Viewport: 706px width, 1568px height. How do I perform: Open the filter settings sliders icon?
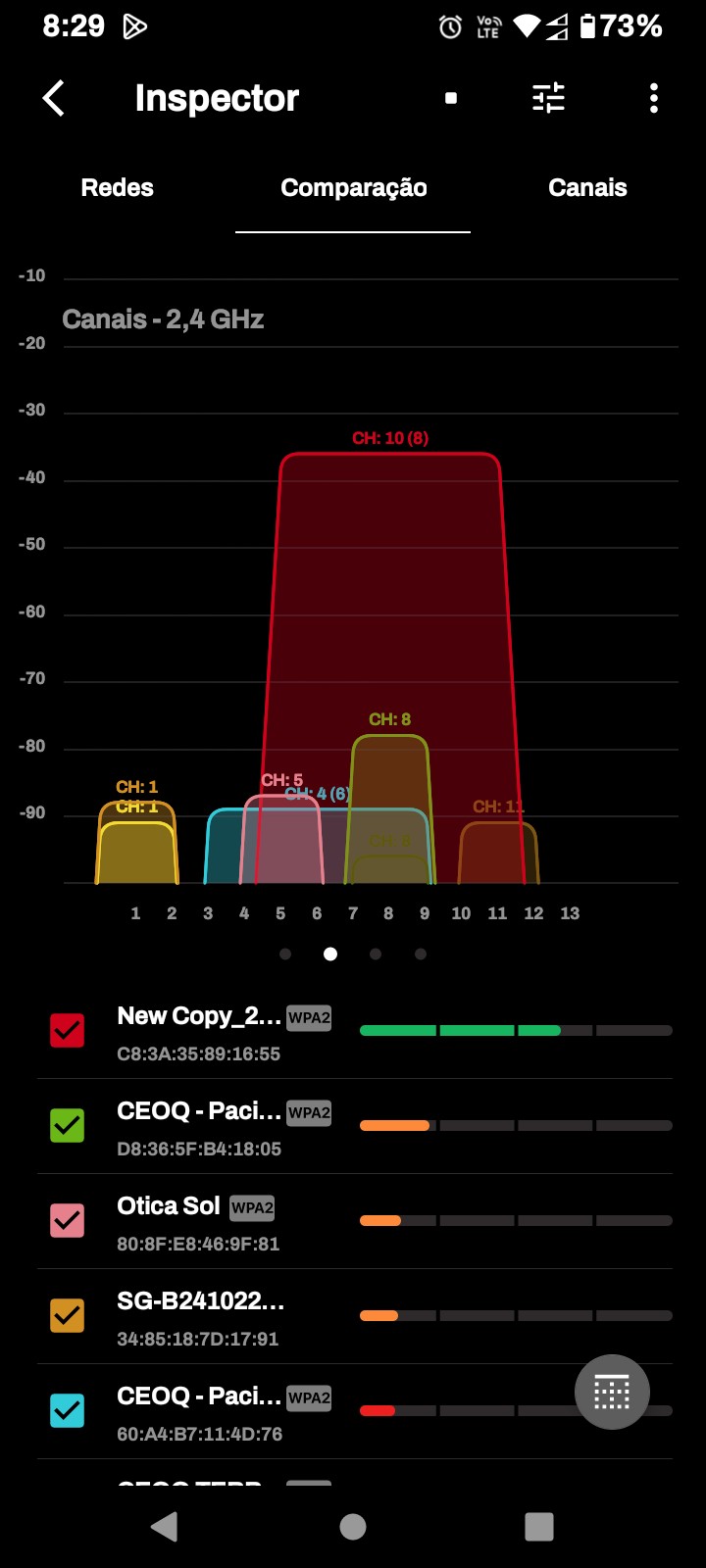[548, 98]
